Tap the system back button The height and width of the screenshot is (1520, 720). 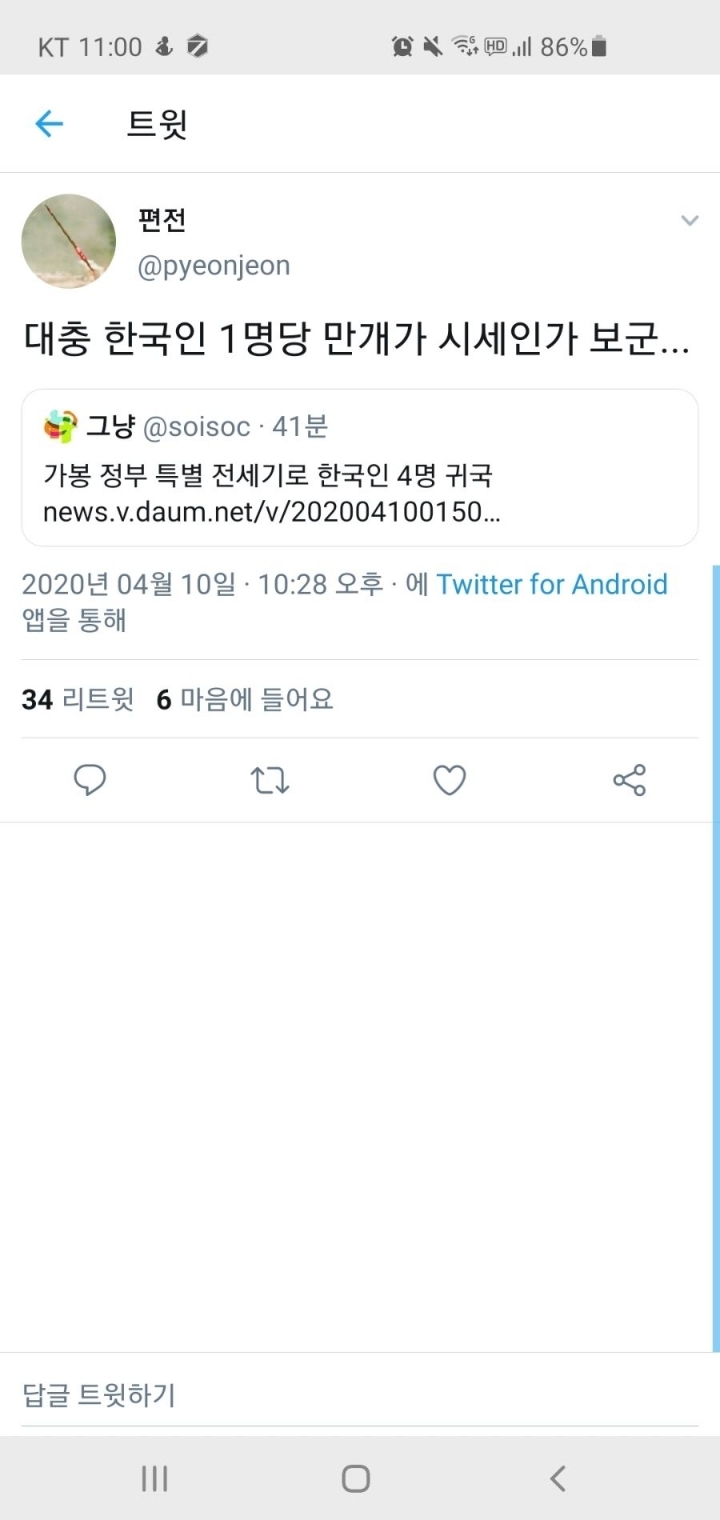pos(558,1478)
